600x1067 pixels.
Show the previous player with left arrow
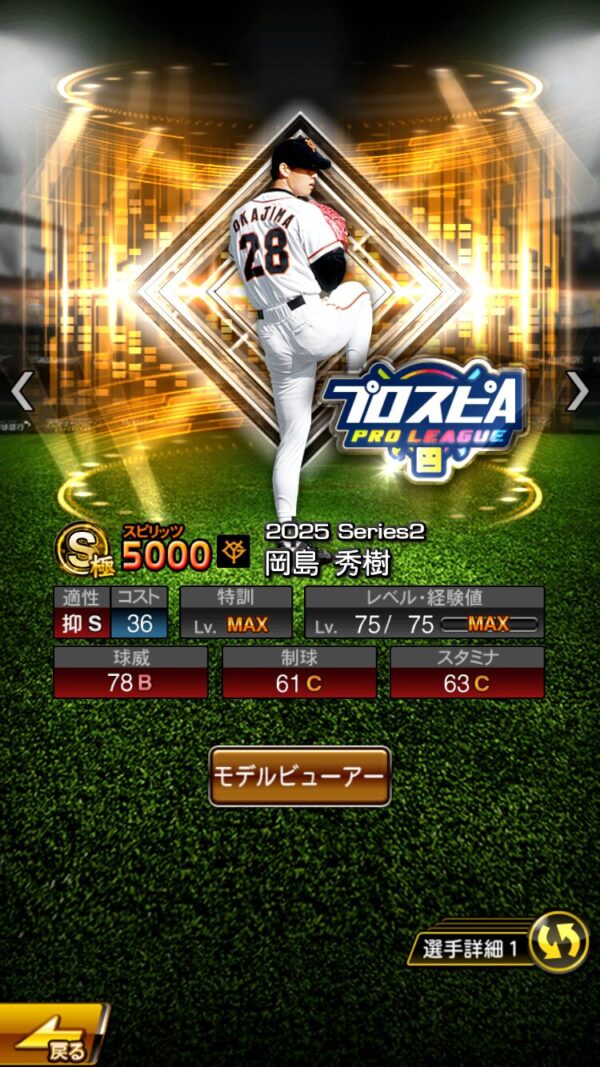click(x=22, y=391)
